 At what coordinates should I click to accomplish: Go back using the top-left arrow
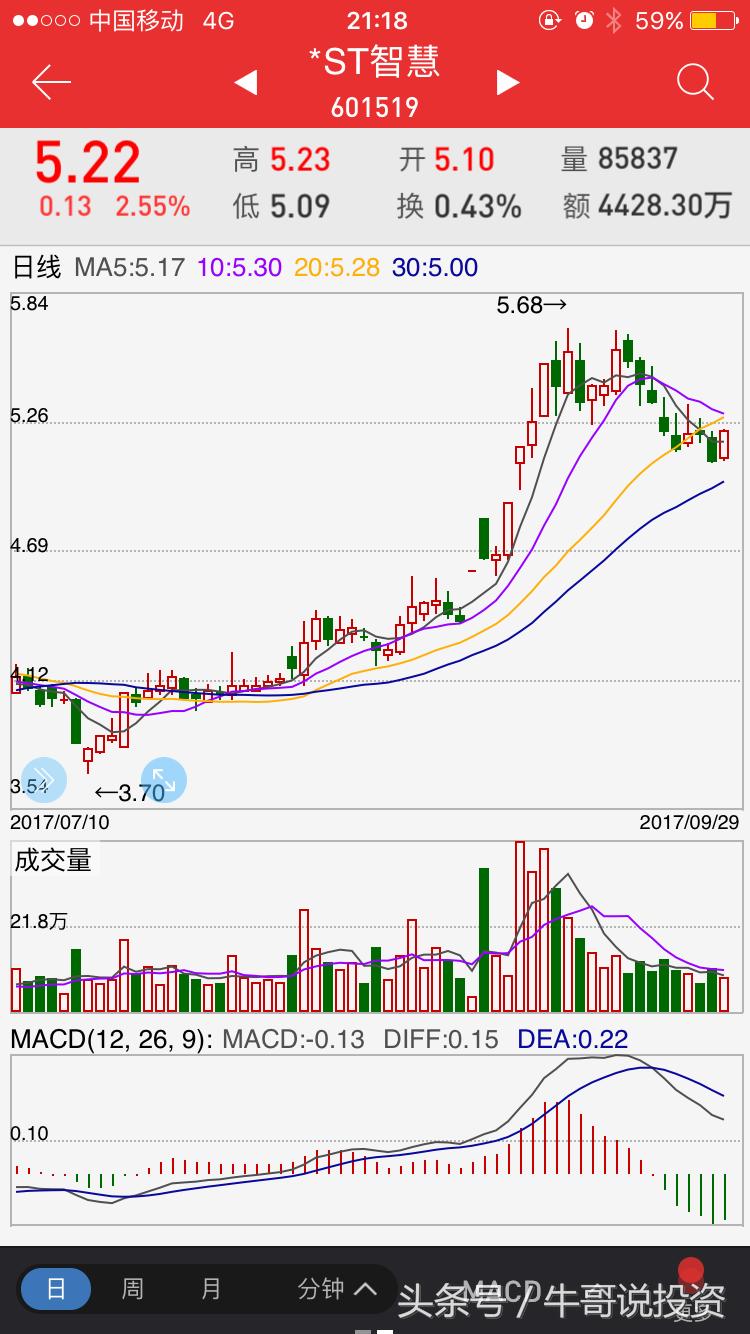pos(51,82)
